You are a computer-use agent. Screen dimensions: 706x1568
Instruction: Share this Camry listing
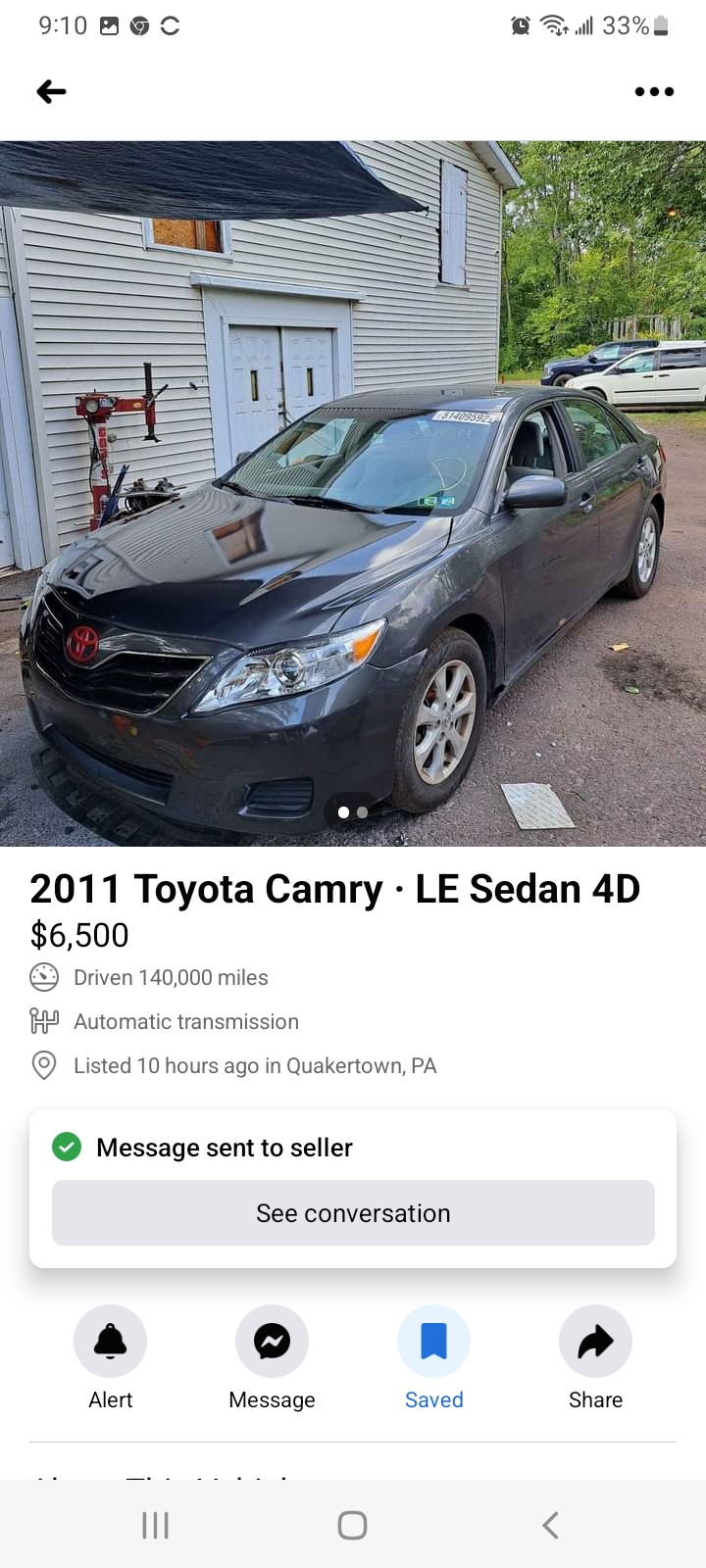pyautogui.click(x=595, y=1342)
